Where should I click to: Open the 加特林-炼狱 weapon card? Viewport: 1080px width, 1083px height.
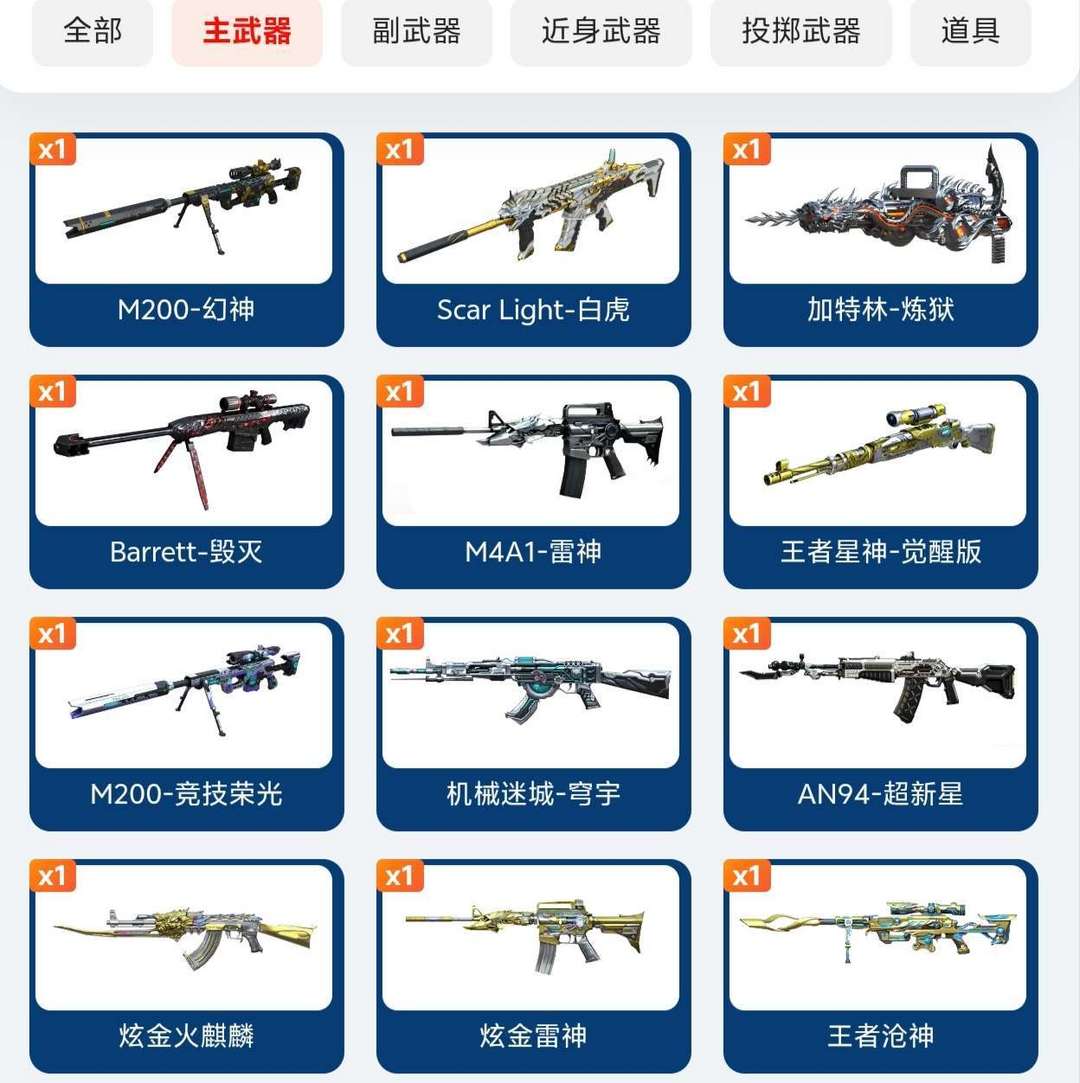click(880, 240)
